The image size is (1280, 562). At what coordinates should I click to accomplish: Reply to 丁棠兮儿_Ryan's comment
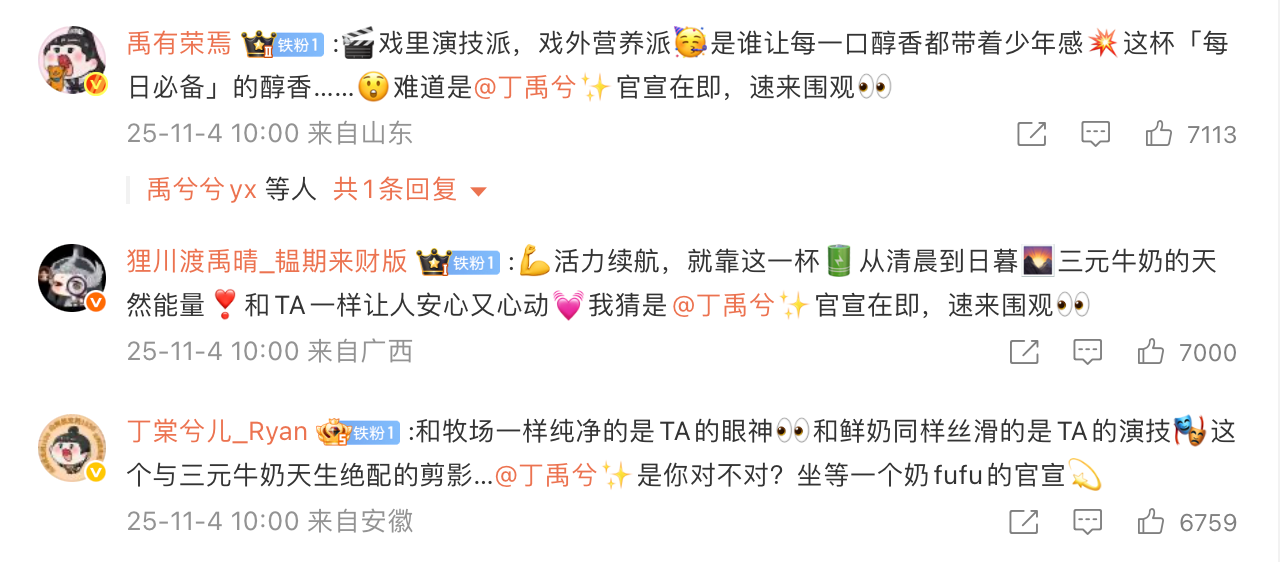click(x=1088, y=522)
